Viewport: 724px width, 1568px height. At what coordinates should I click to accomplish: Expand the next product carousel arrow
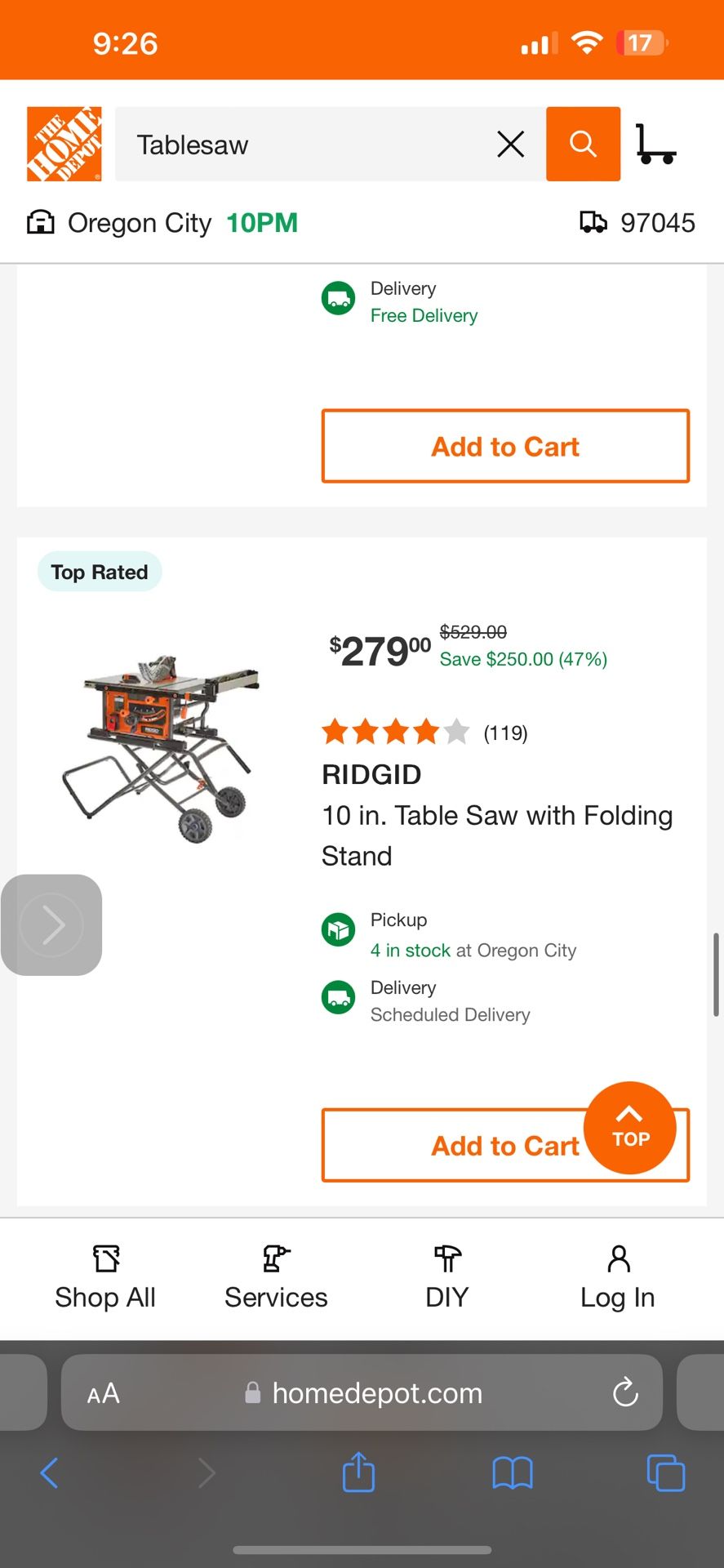(x=51, y=924)
